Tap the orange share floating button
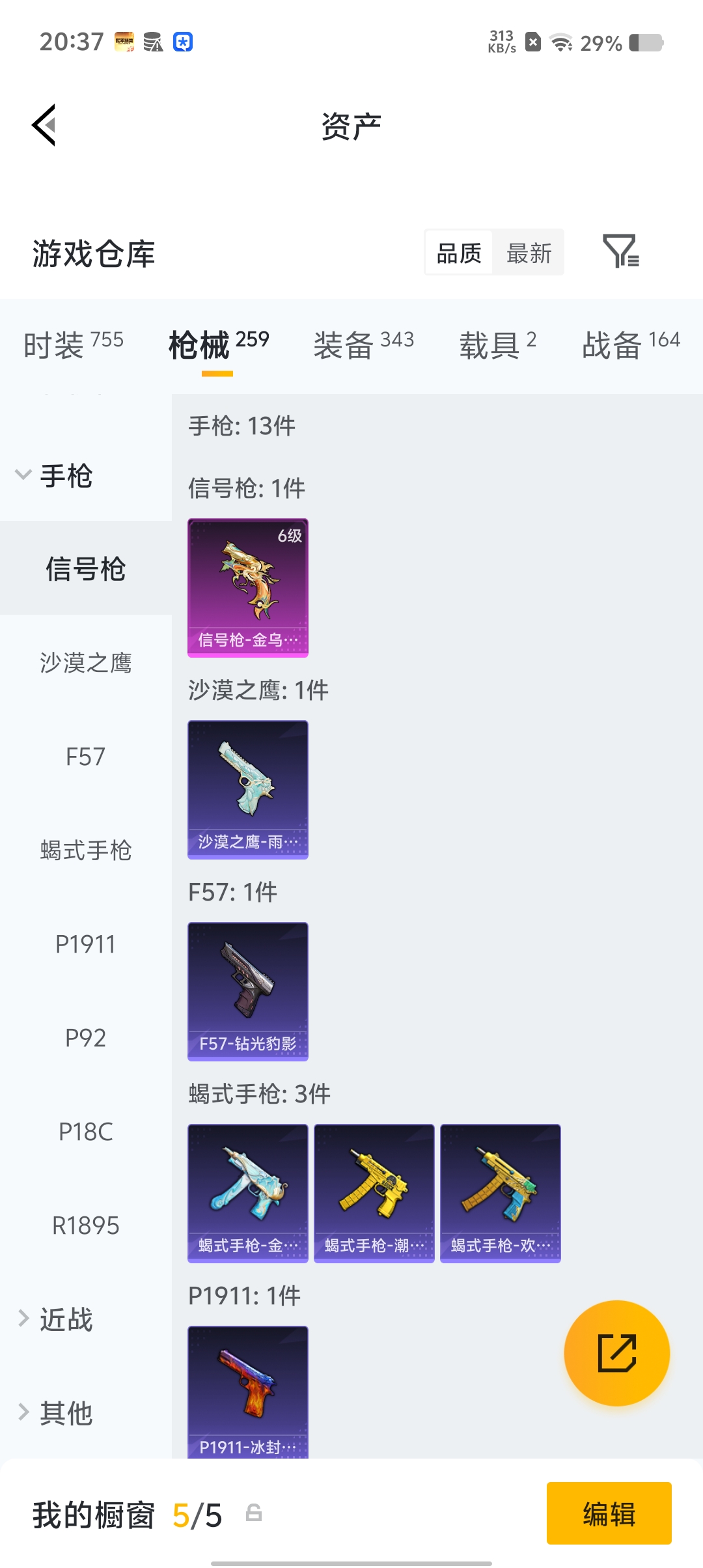The height and width of the screenshot is (1568, 703). (x=616, y=1353)
